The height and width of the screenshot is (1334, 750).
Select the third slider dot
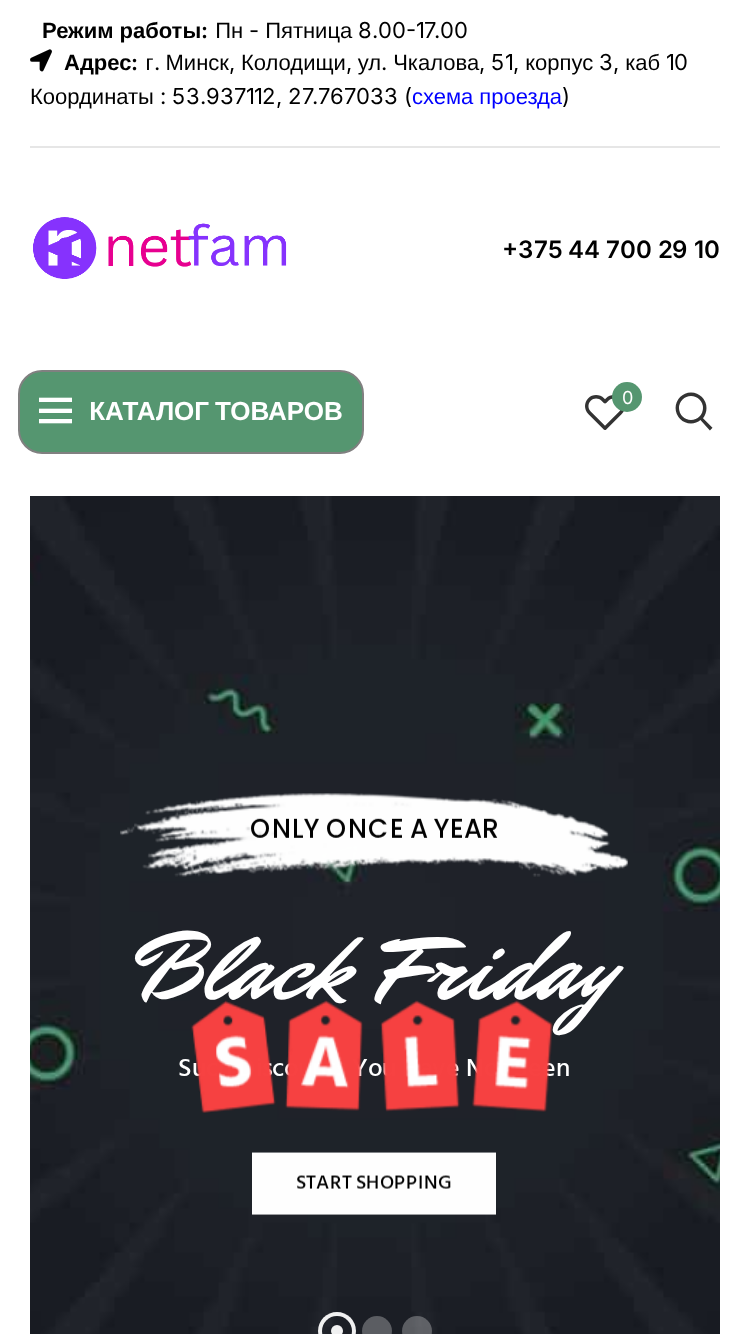click(x=417, y=1327)
